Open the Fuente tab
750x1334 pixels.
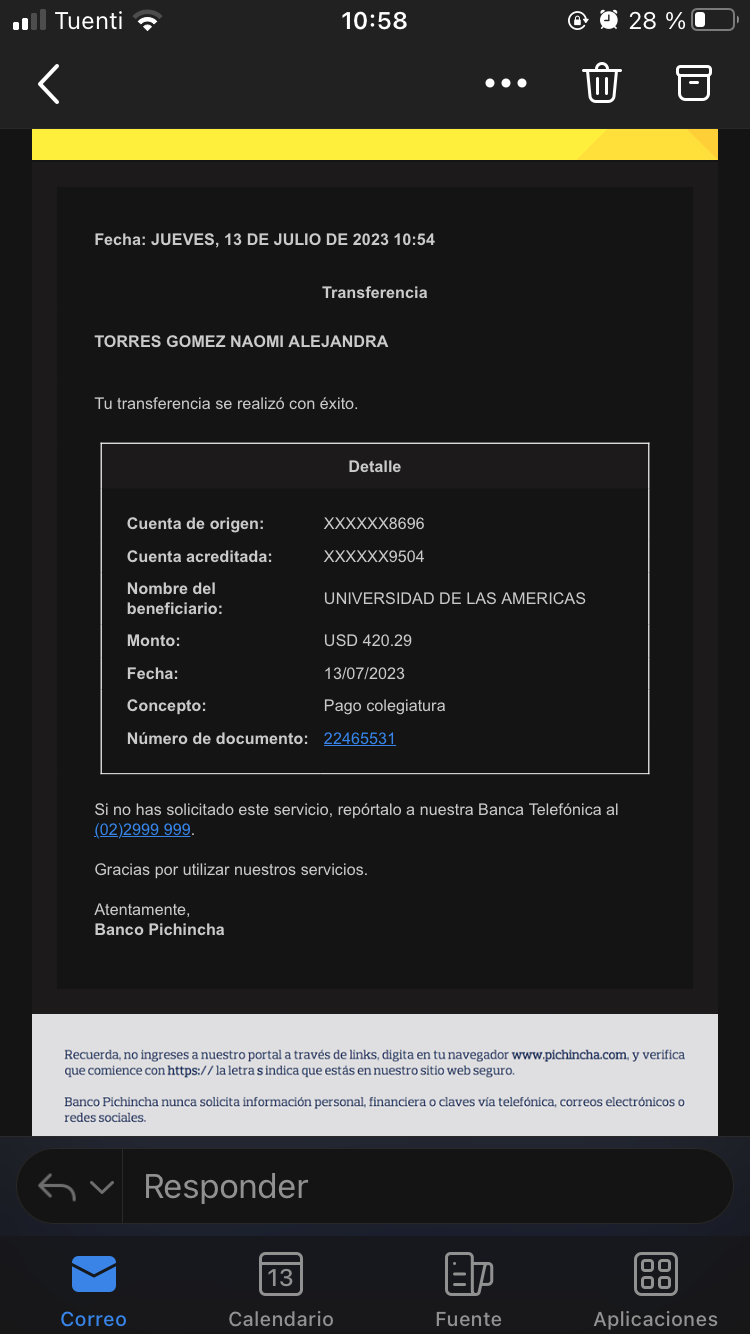[468, 1290]
